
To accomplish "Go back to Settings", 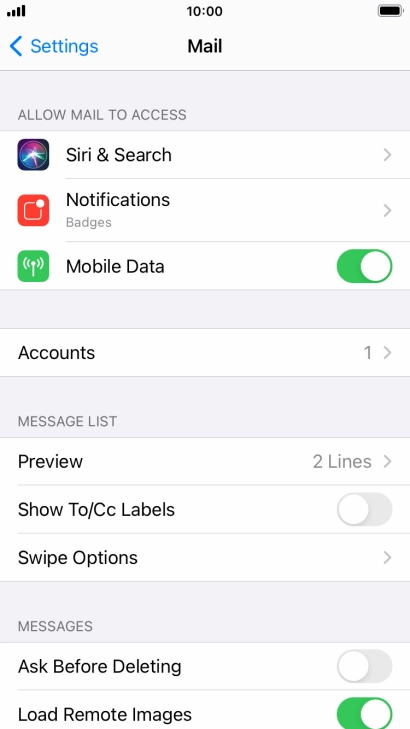I will [53, 46].
